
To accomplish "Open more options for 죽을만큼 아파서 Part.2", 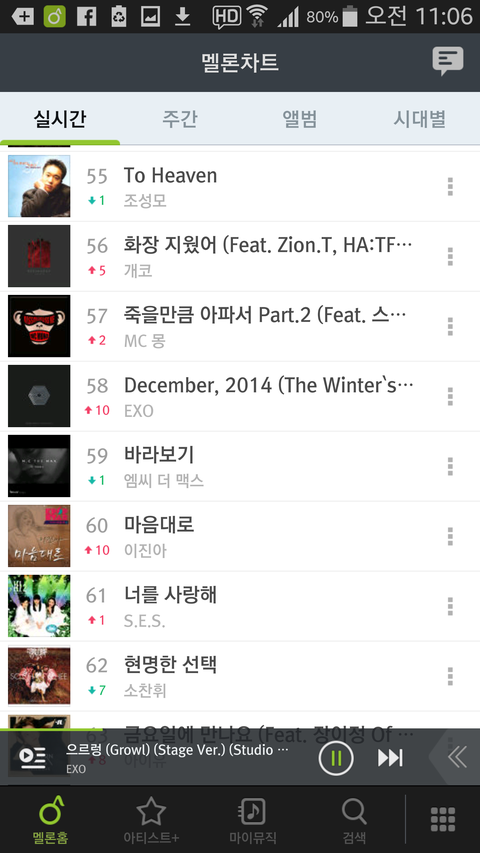I will [x=450, y=326].
